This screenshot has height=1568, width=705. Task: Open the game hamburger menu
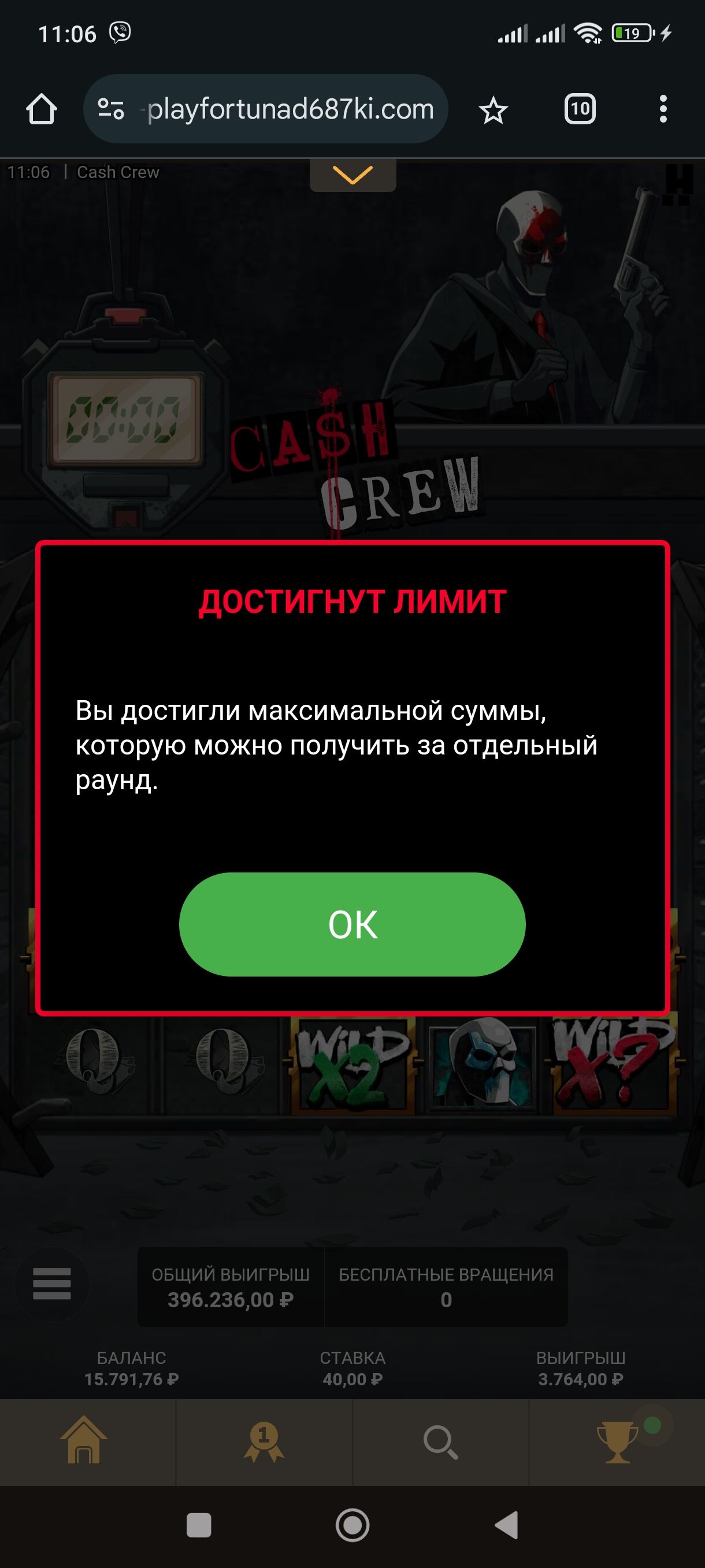(x=51, y=1284)
